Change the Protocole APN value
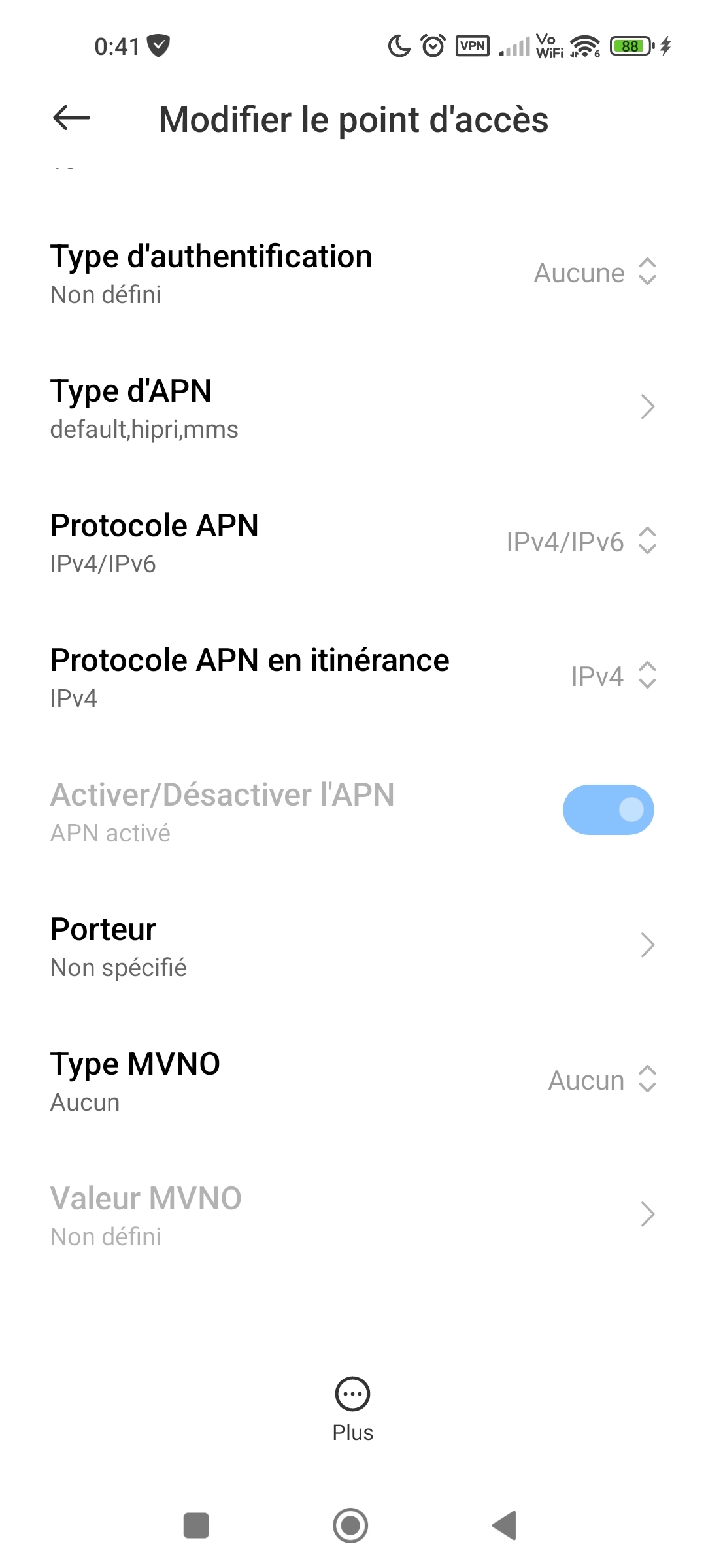Viewport: 706px width, 1568px height. click(580, 542)
